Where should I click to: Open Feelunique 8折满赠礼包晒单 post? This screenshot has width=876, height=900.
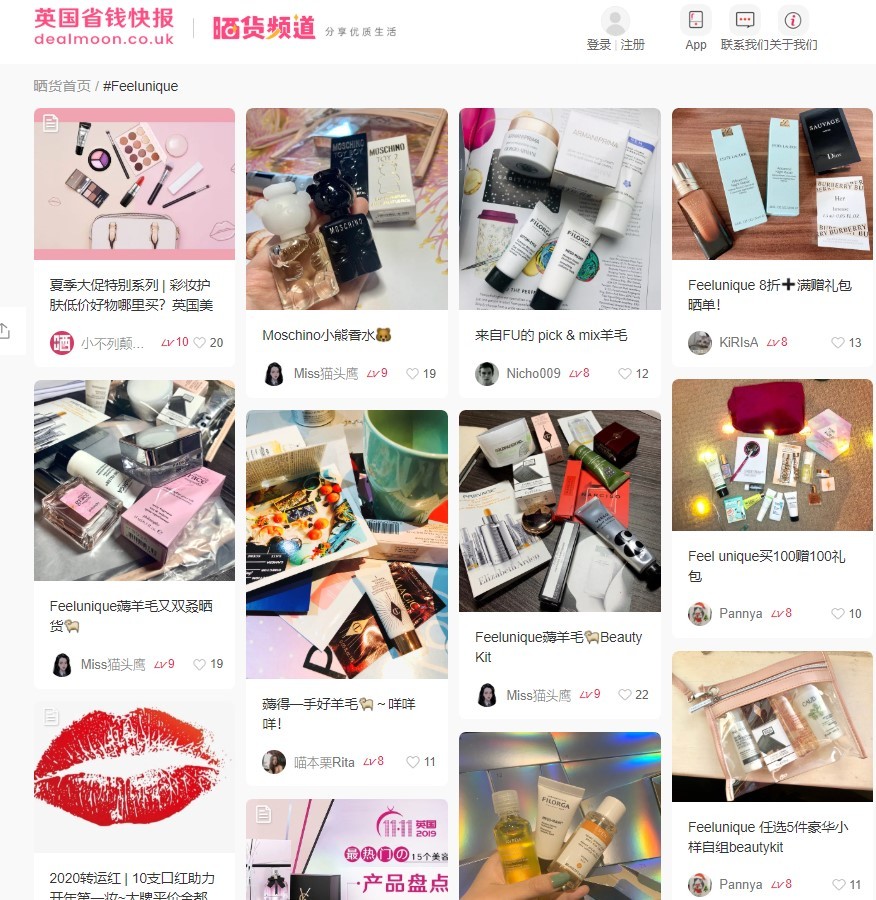(769, 295)
